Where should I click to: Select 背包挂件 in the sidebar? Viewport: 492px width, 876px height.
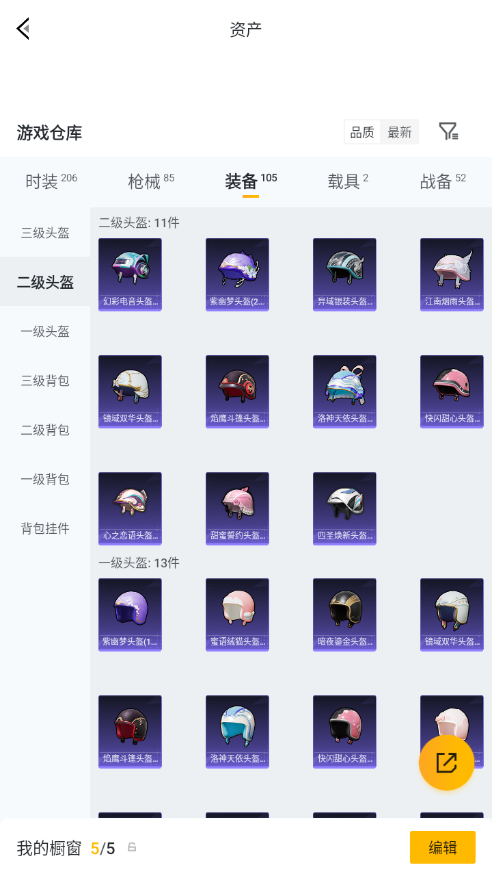45,528
